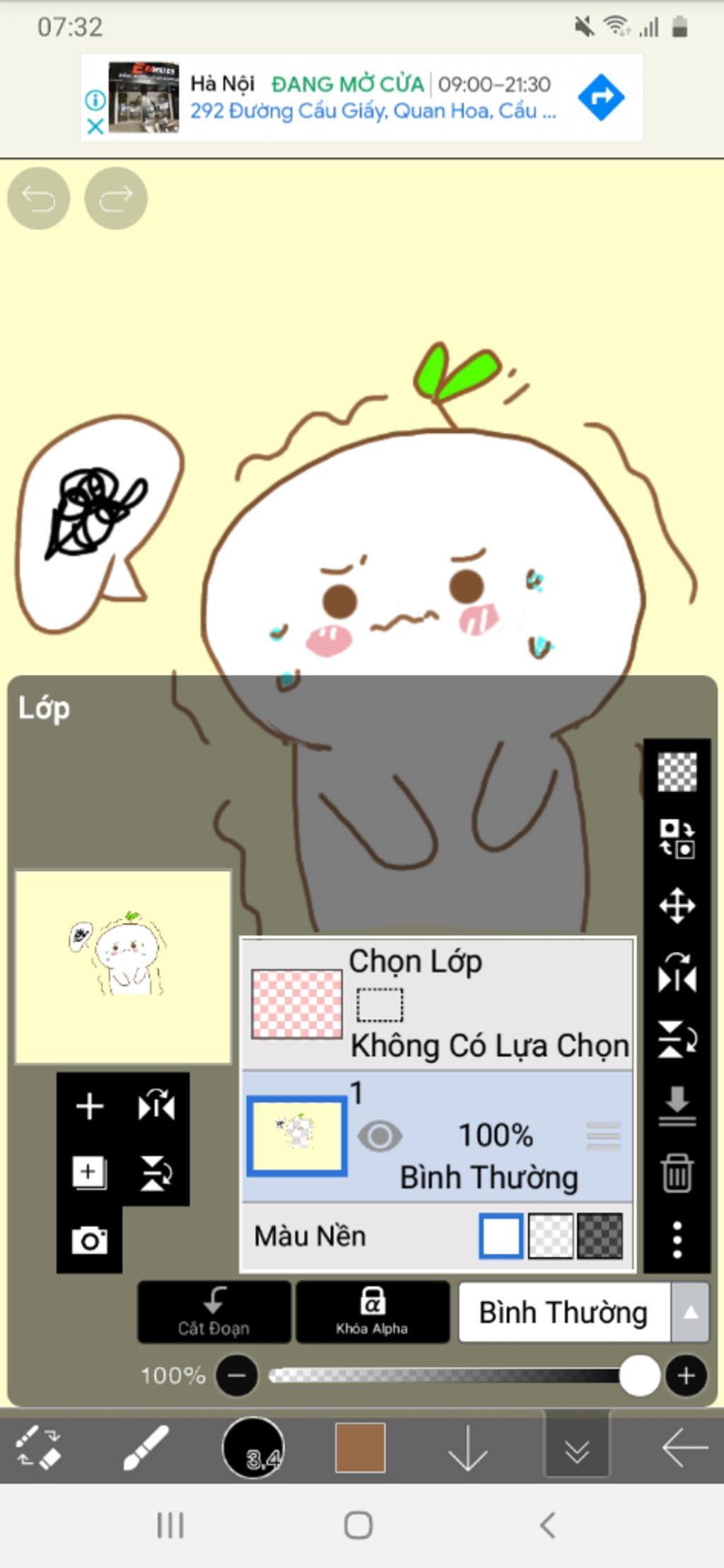Screen dimensions: 724x1568
Task: Select the Chọn Lớp selection layer
Action: pos(437,1004)
